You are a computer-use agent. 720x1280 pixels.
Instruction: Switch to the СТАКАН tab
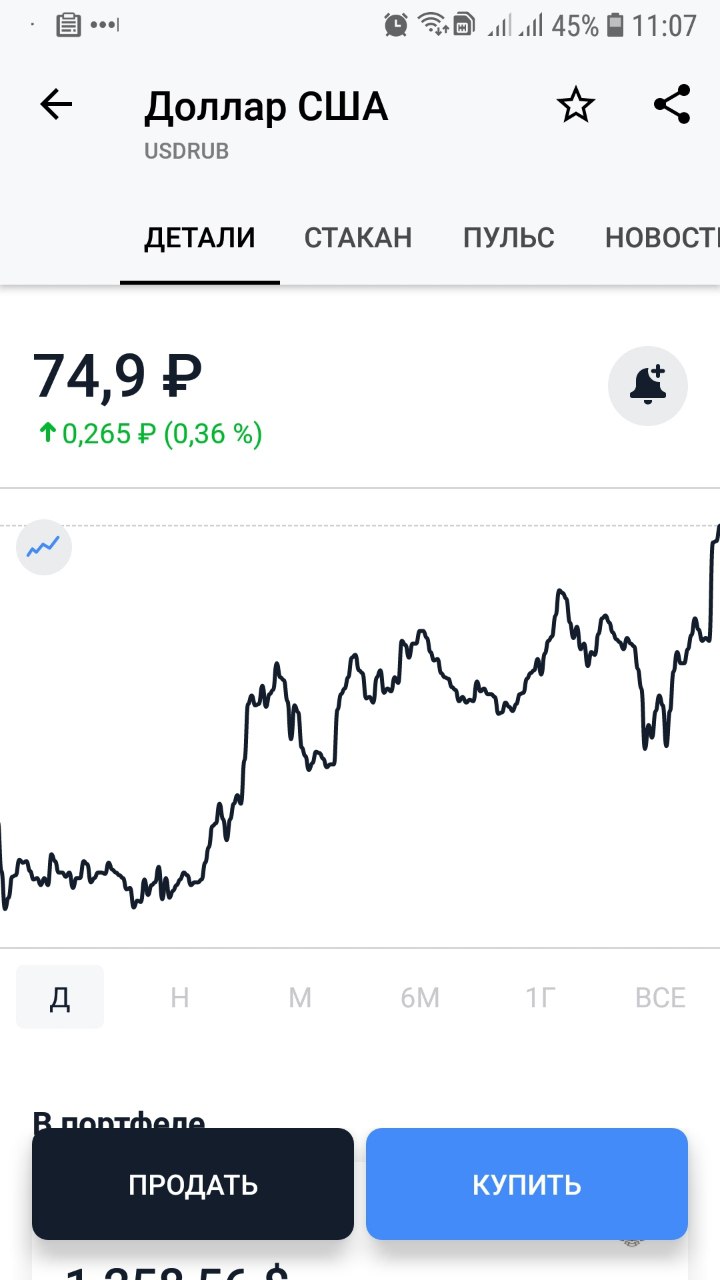click(x=358, y=238)
